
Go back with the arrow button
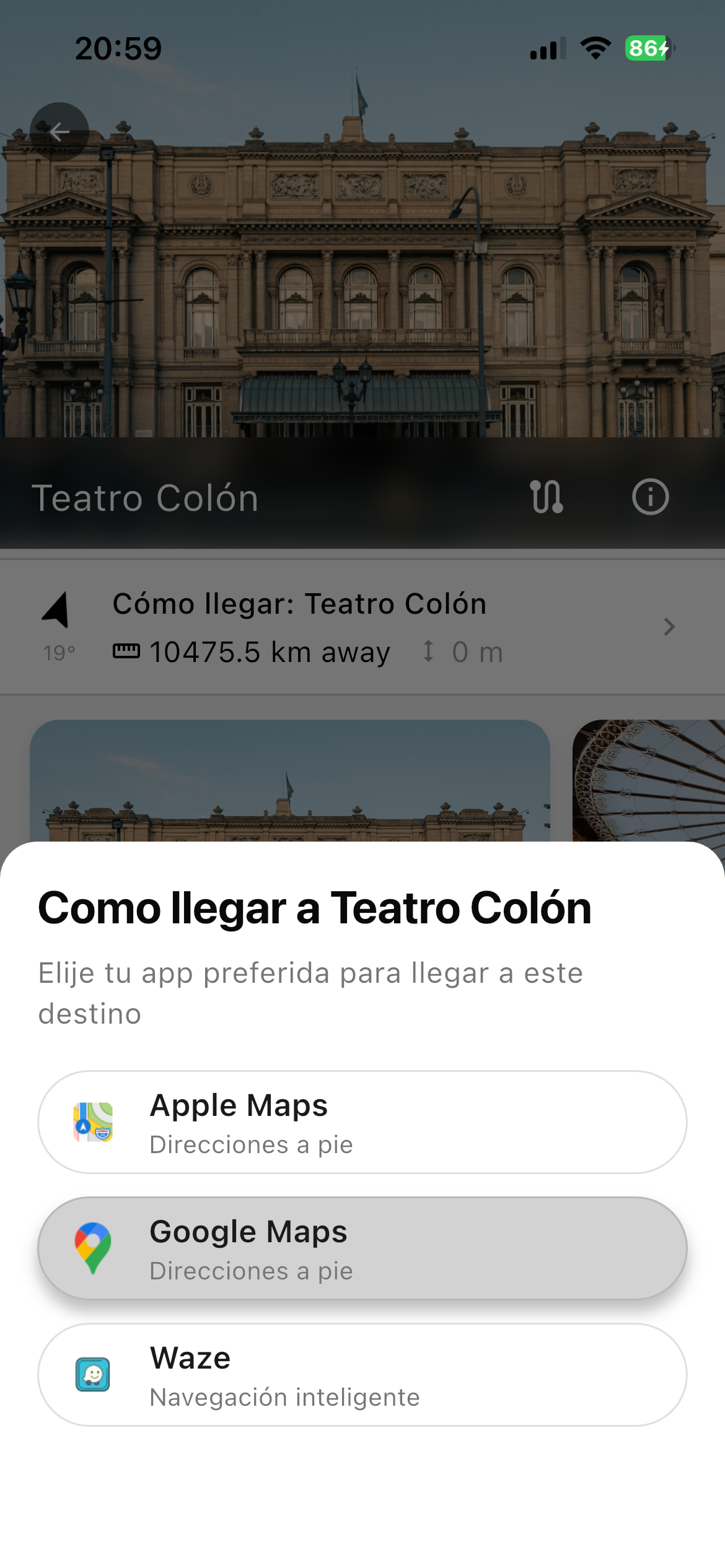[x=59, y=132]
